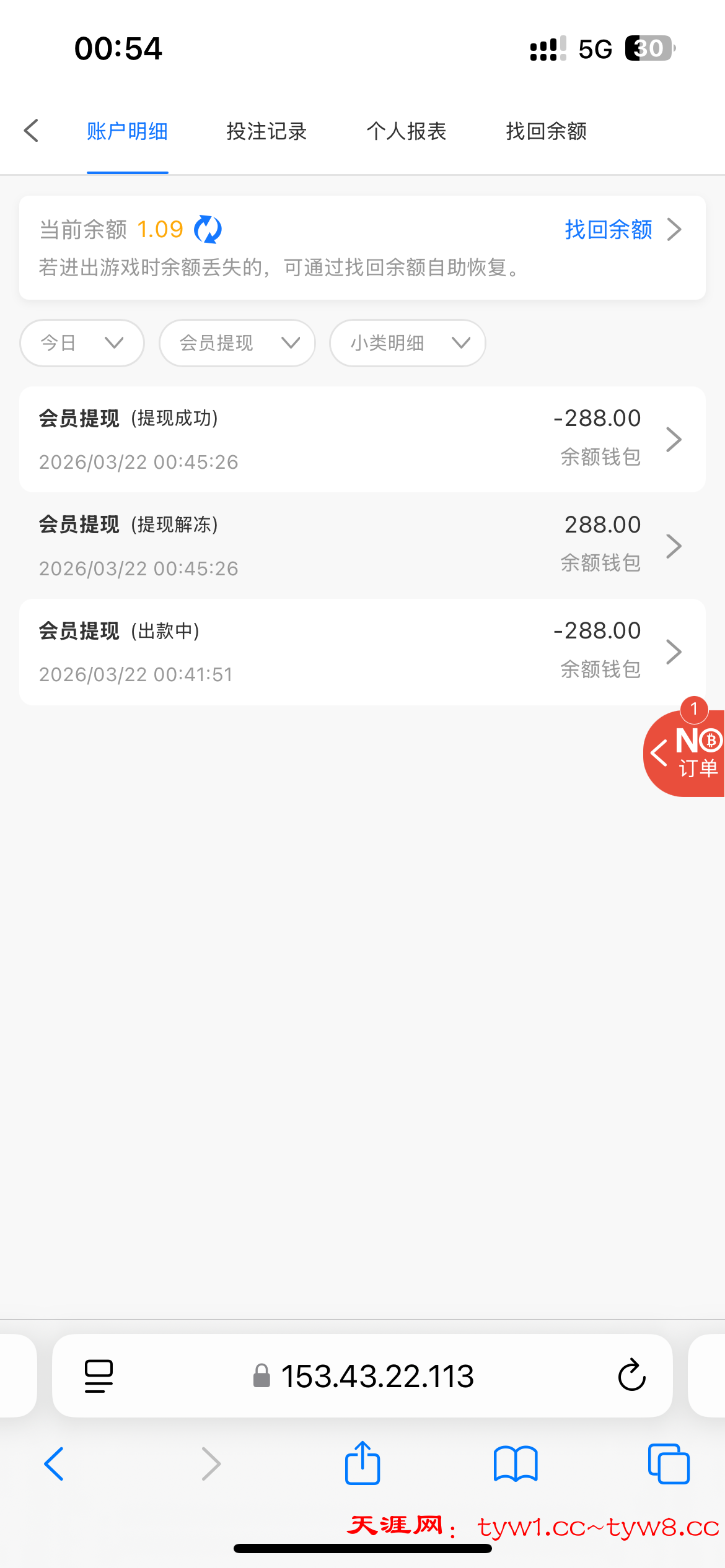
Task: Open browser bookmarks
Action: coord(516,1464)
